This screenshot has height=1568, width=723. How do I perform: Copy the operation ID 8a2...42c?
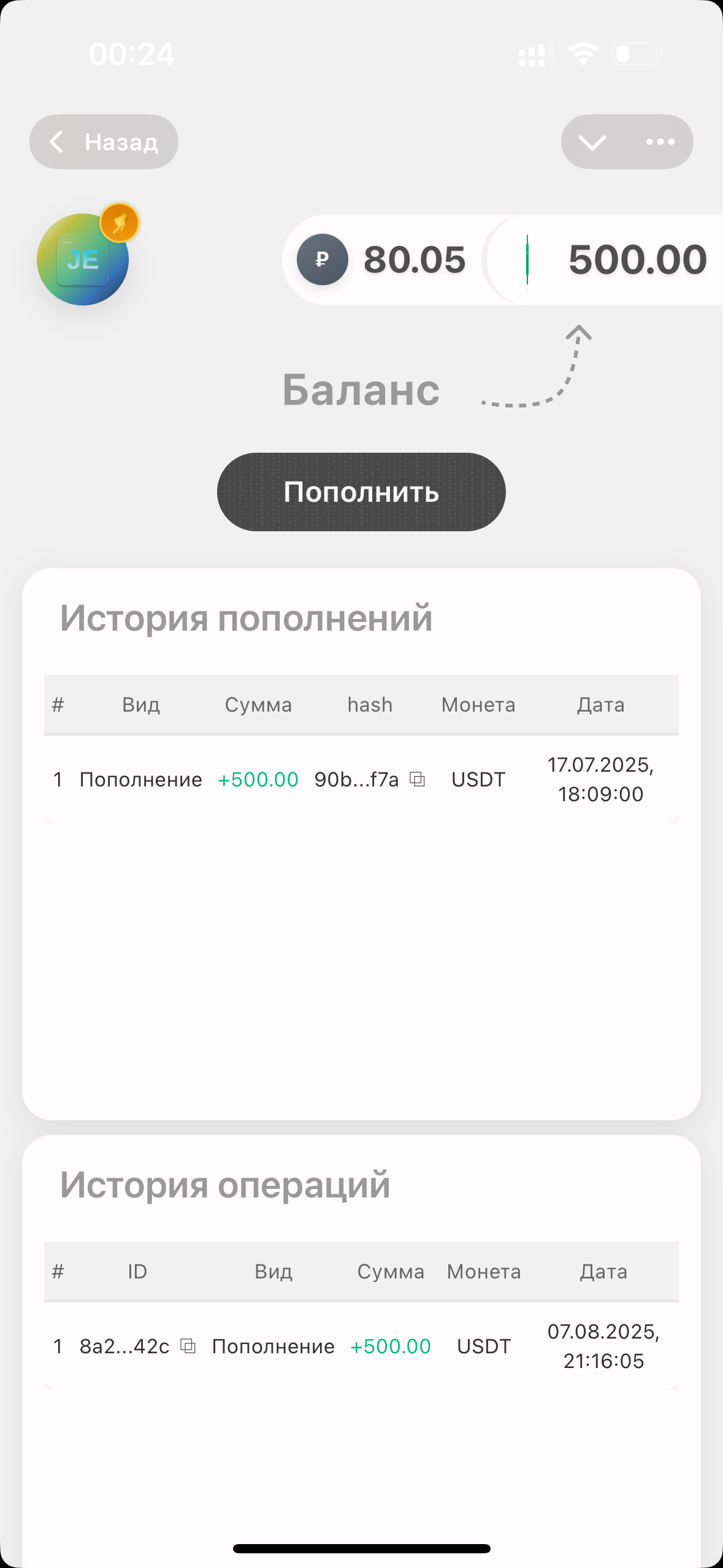coord(188,1346)
